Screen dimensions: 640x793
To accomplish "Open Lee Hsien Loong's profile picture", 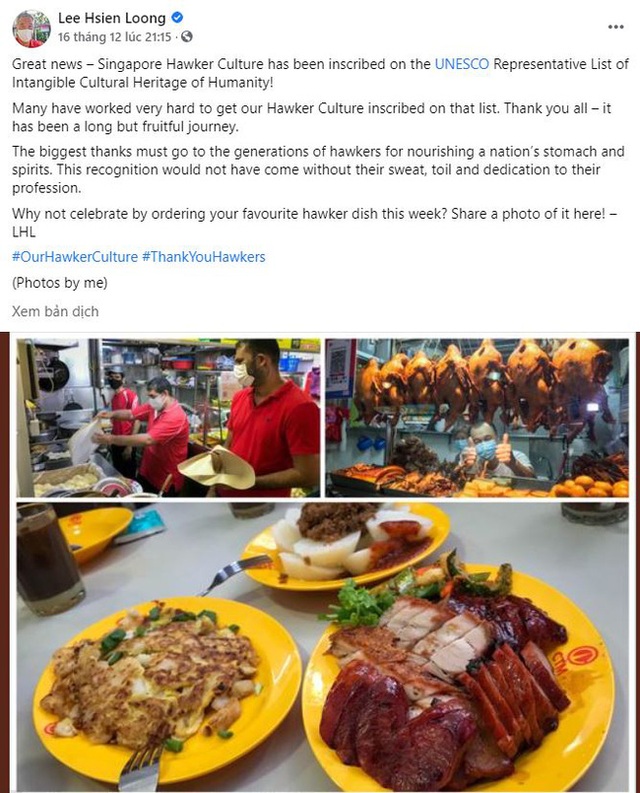I will tap(31, 28).
